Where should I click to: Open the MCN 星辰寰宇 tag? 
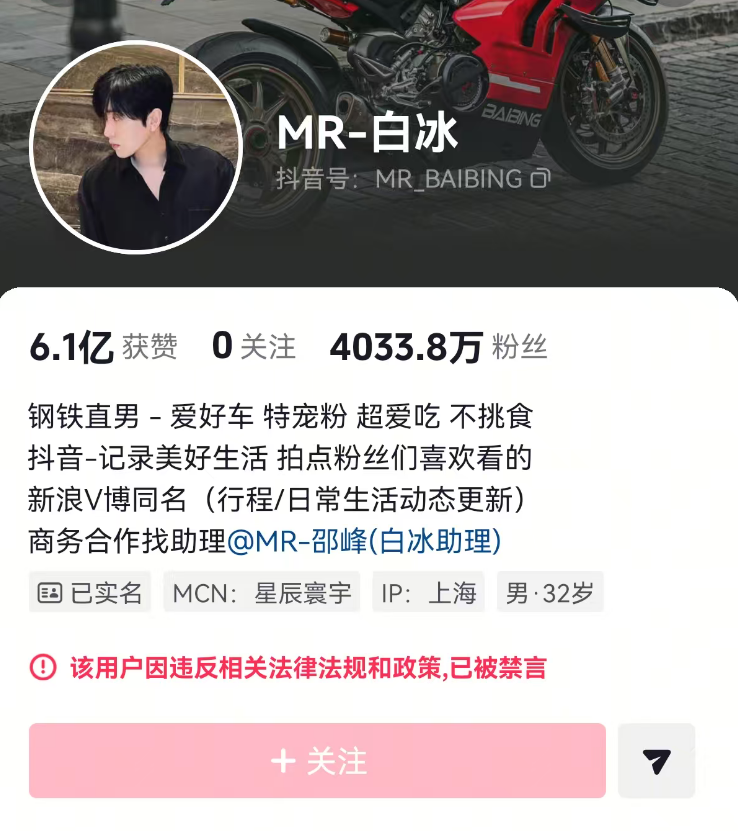[261, 592]
